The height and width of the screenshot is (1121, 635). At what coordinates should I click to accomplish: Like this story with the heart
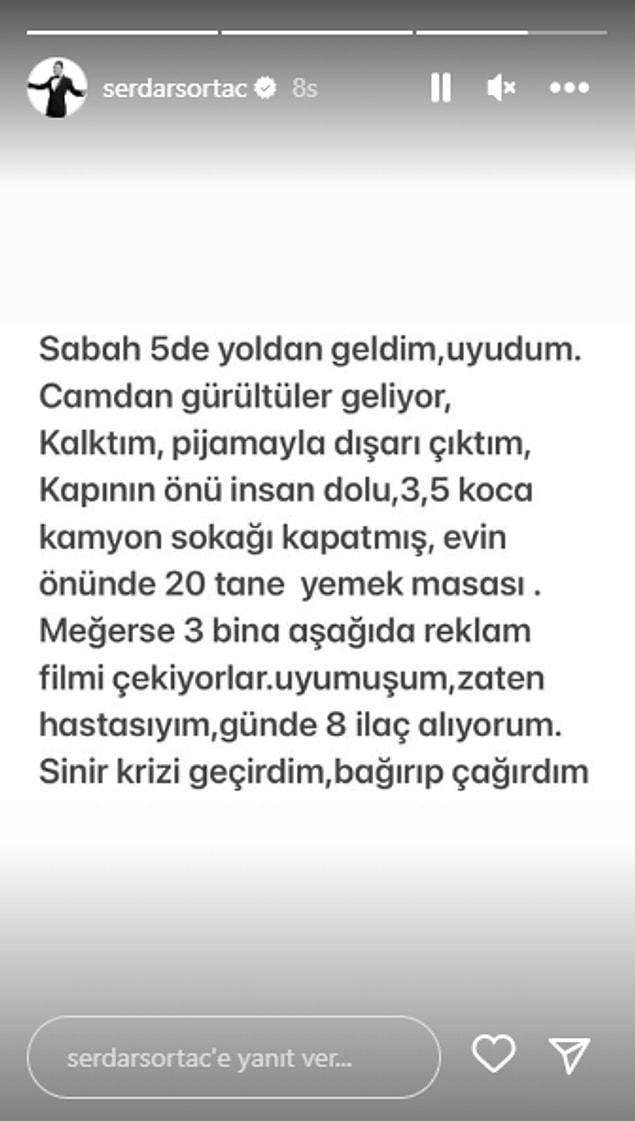493,1054
